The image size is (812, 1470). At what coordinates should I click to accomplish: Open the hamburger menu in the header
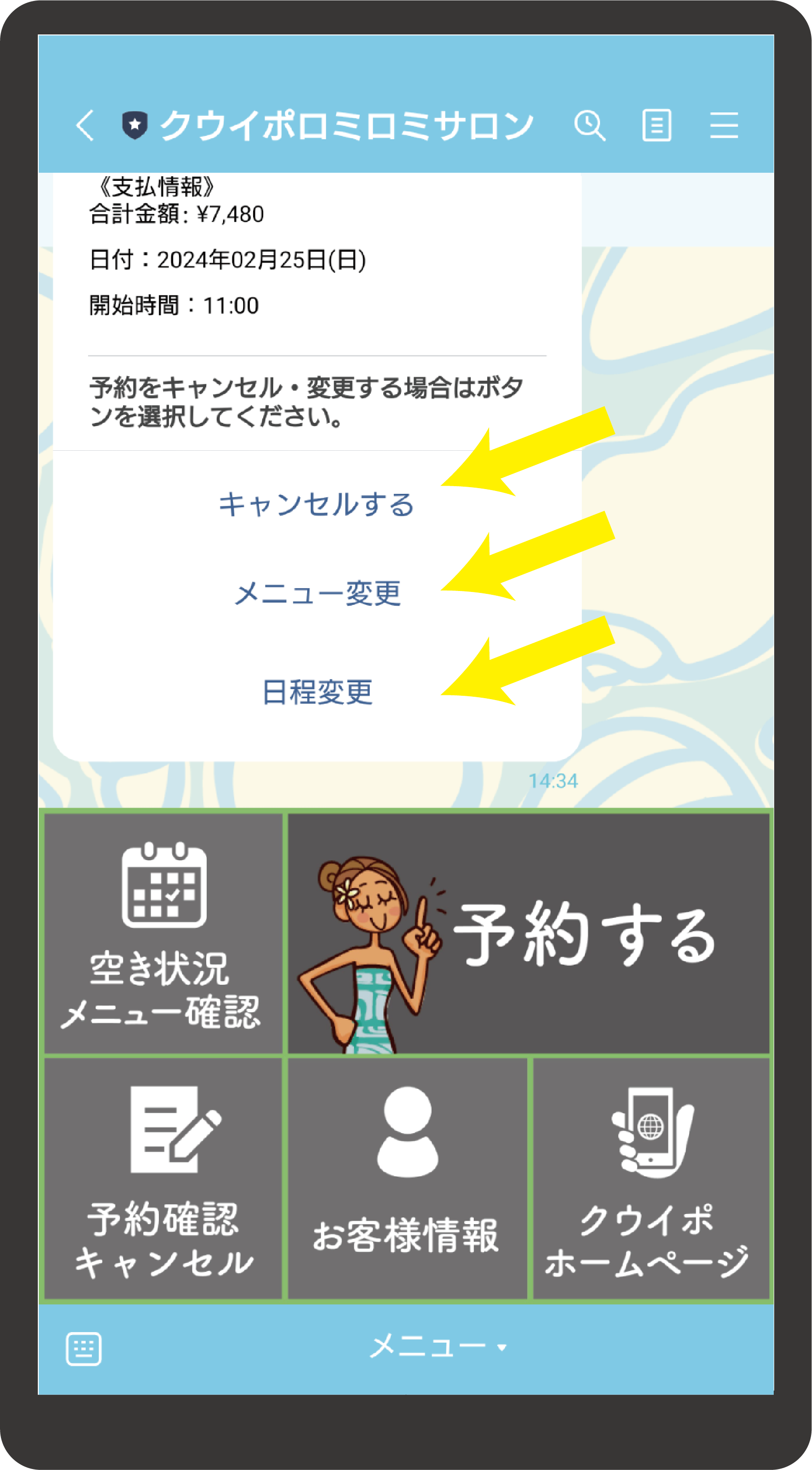(x=723, y=125)
